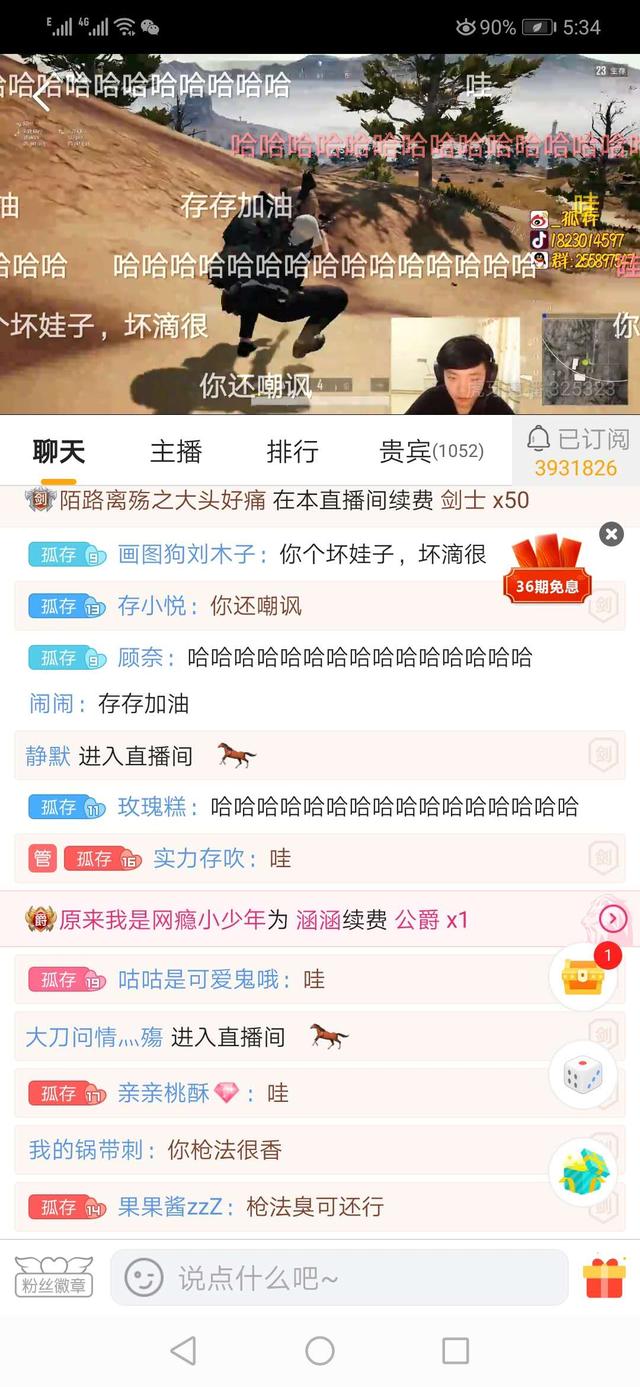
Task: Open the treasure chest reward
Action: (582, 976)
